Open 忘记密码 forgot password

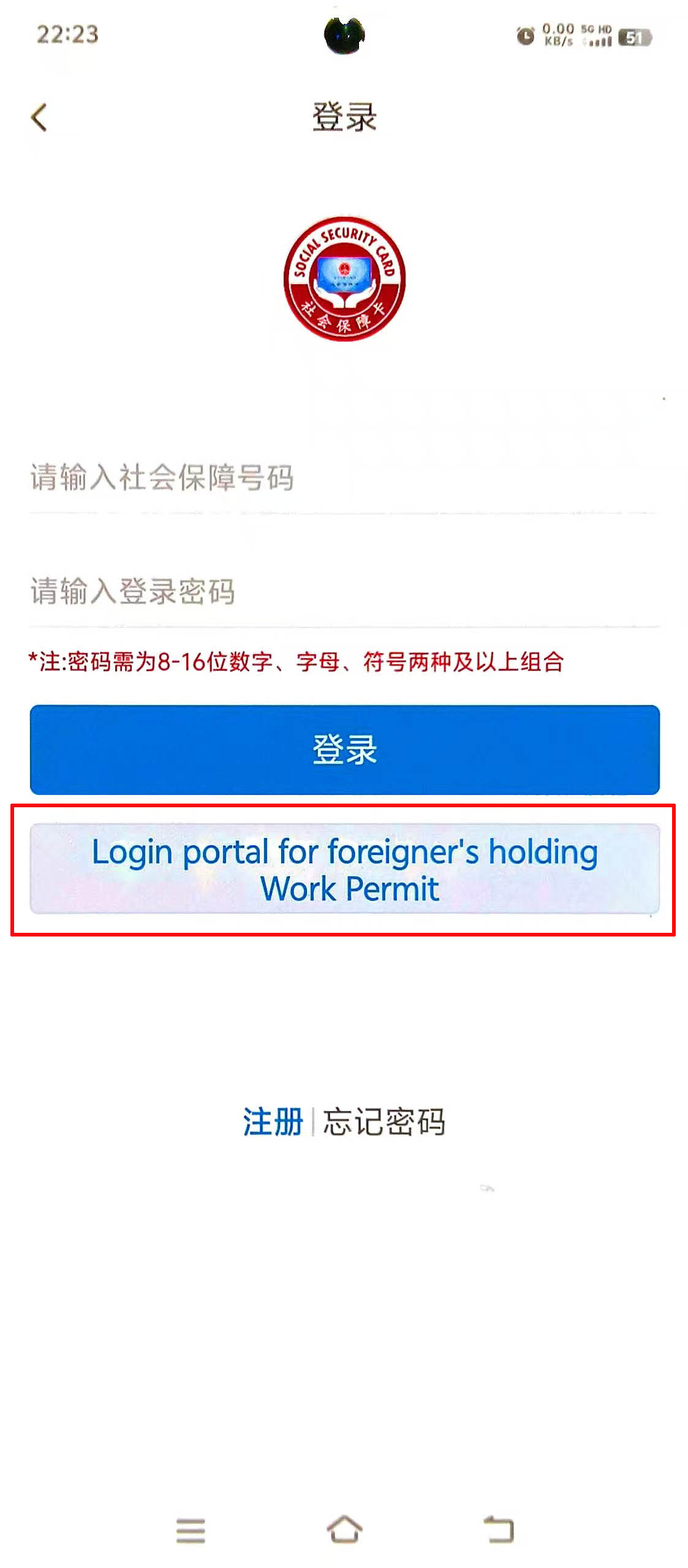coord(384,1122)
